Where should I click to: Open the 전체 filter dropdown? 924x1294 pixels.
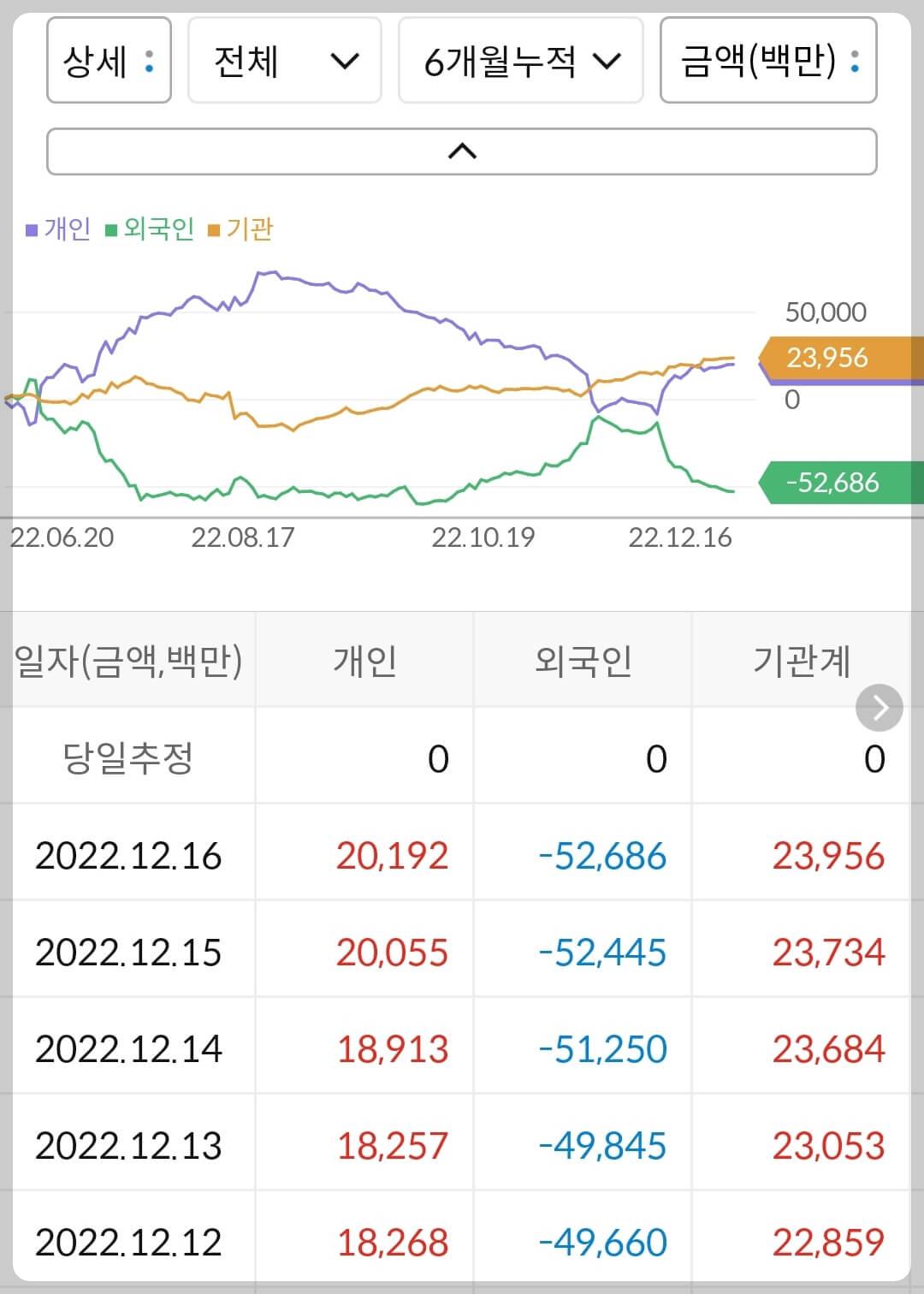point(284,61)
